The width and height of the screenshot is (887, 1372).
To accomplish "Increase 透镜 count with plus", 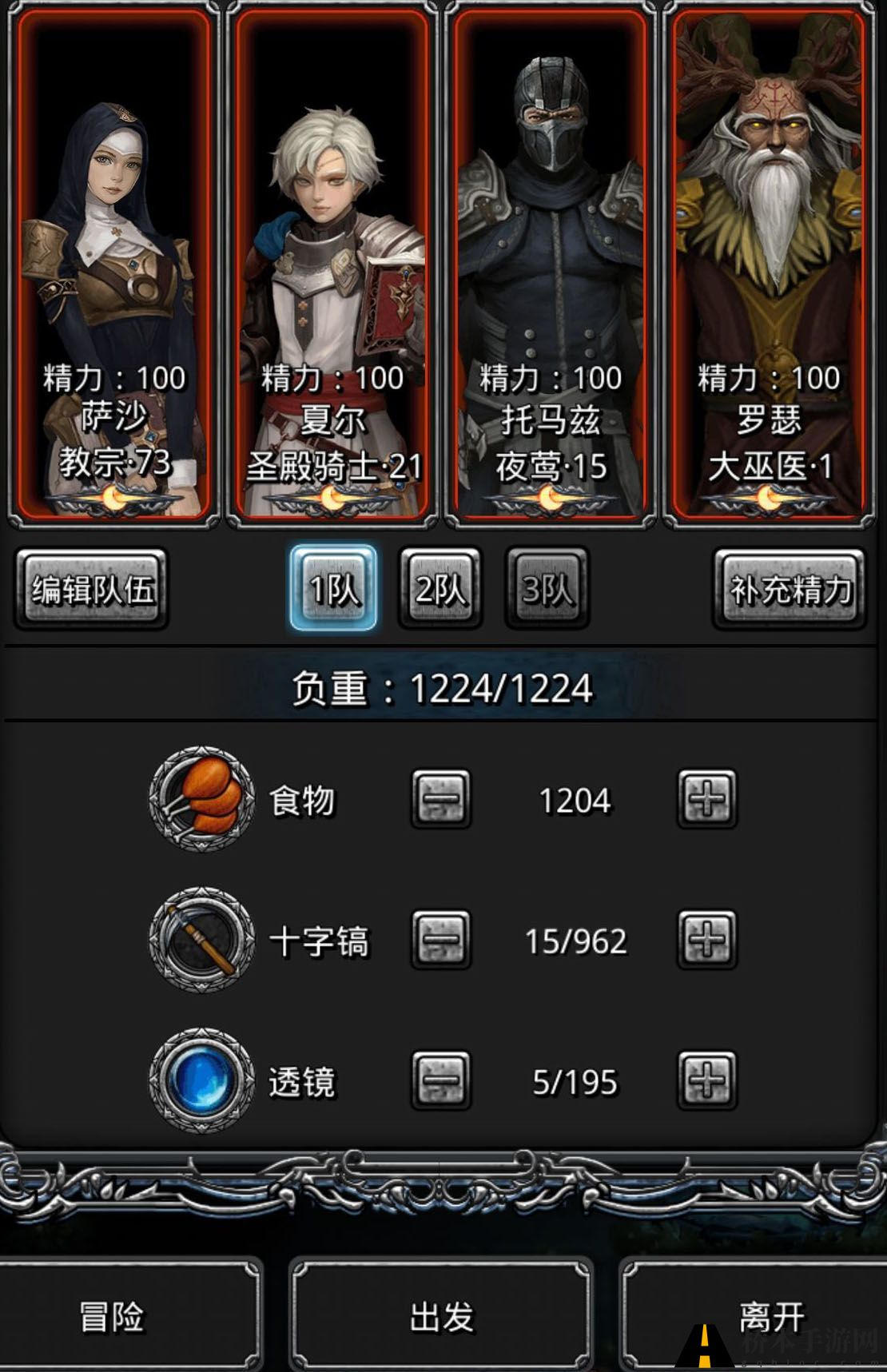I will coord(707,1081).
